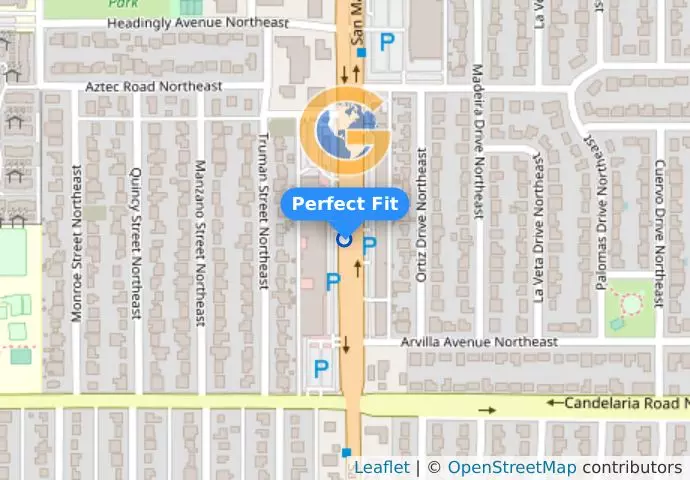The width and height of the screenshot is (690, 480).
Task: Tap the Perfect Fit map marker label
Action: point(345,203)
